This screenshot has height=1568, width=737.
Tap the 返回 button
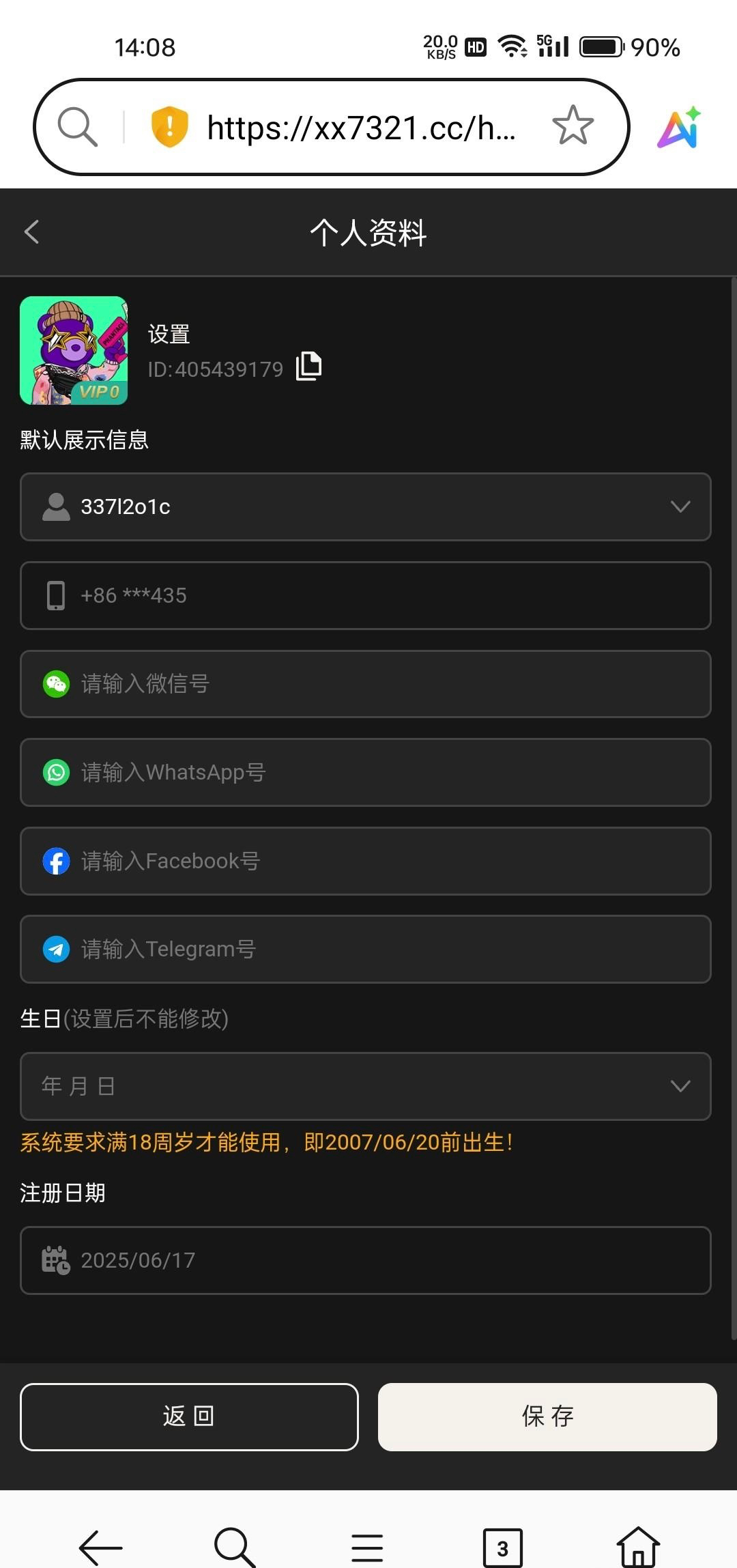point(189,1416)
